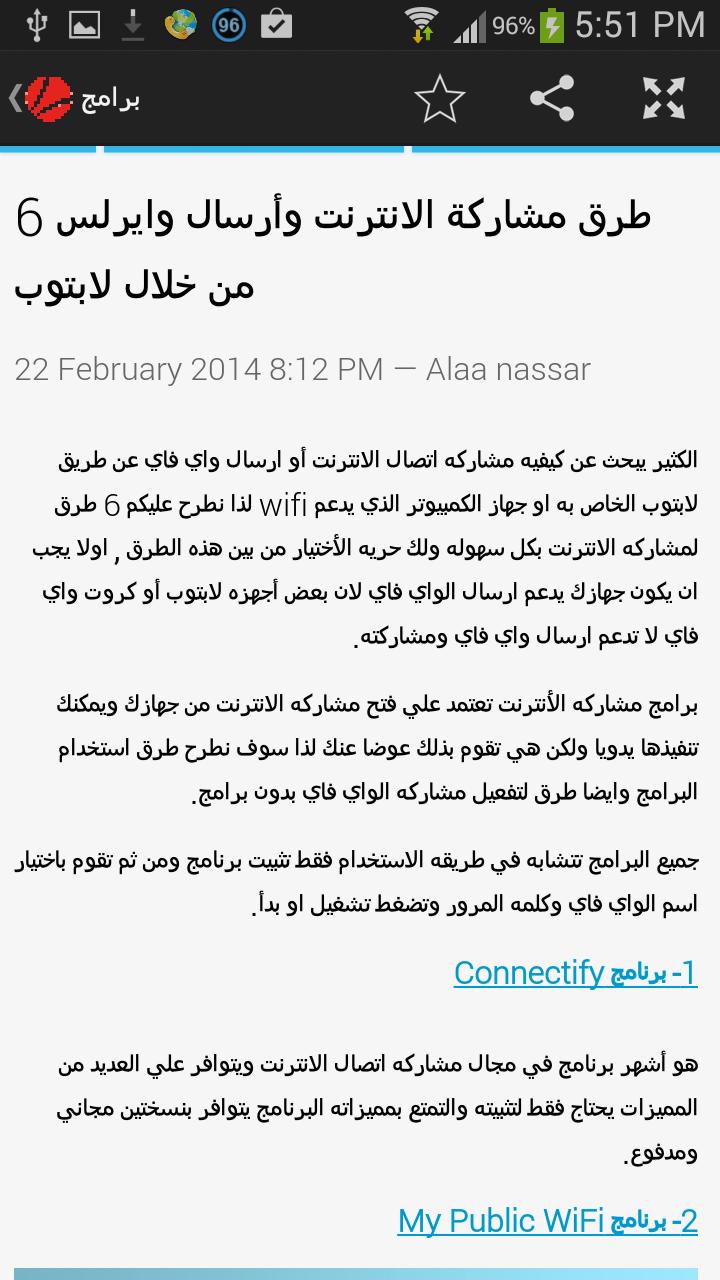Image resolution: width=720 pixels, height=1280 pixels.
Task: Tap the author name Alaa nassar
Action: point(510,369)
